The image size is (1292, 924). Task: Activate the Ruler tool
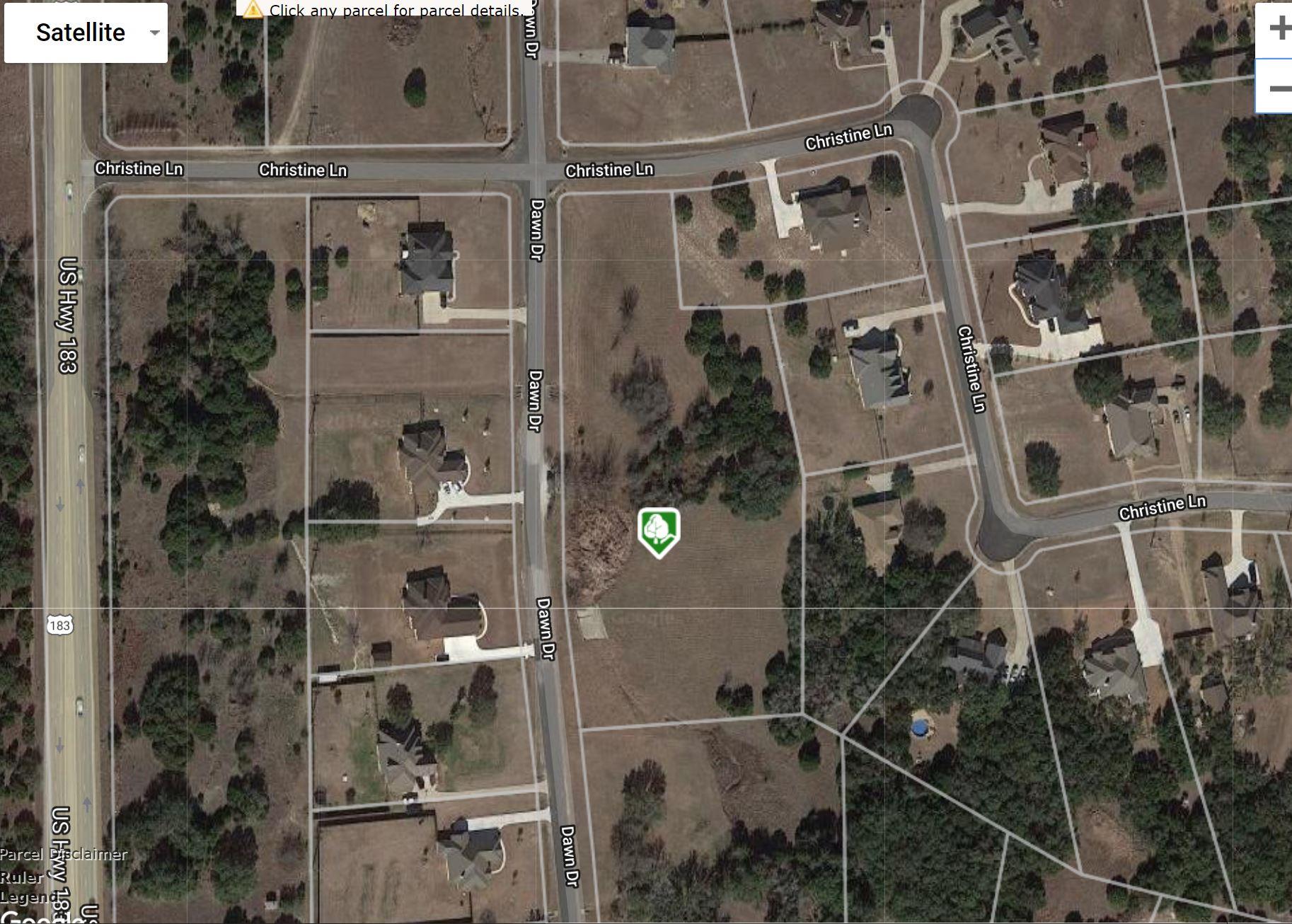point(22,877)
